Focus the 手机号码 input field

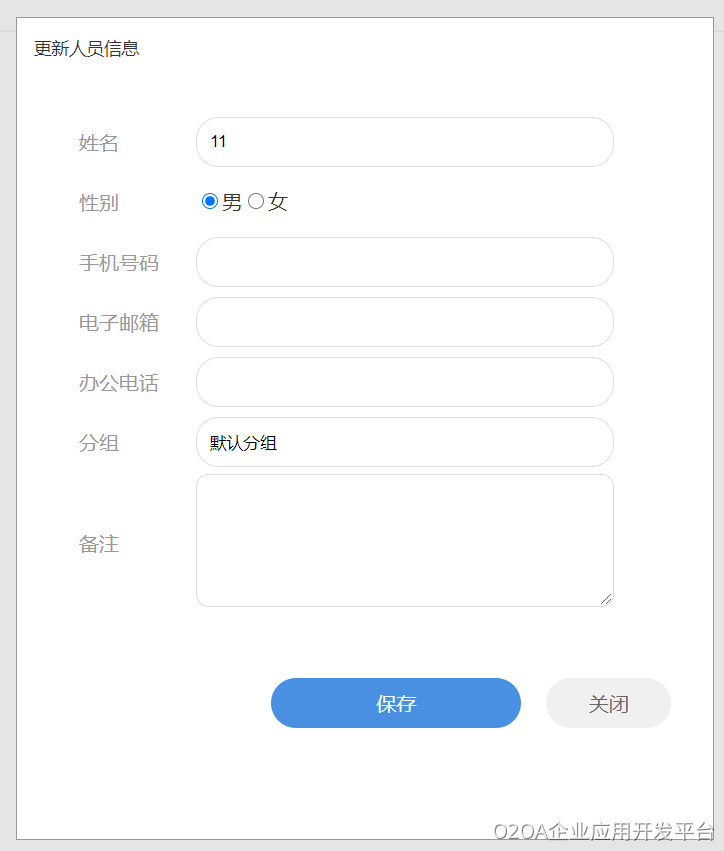(x=404, y=262)
